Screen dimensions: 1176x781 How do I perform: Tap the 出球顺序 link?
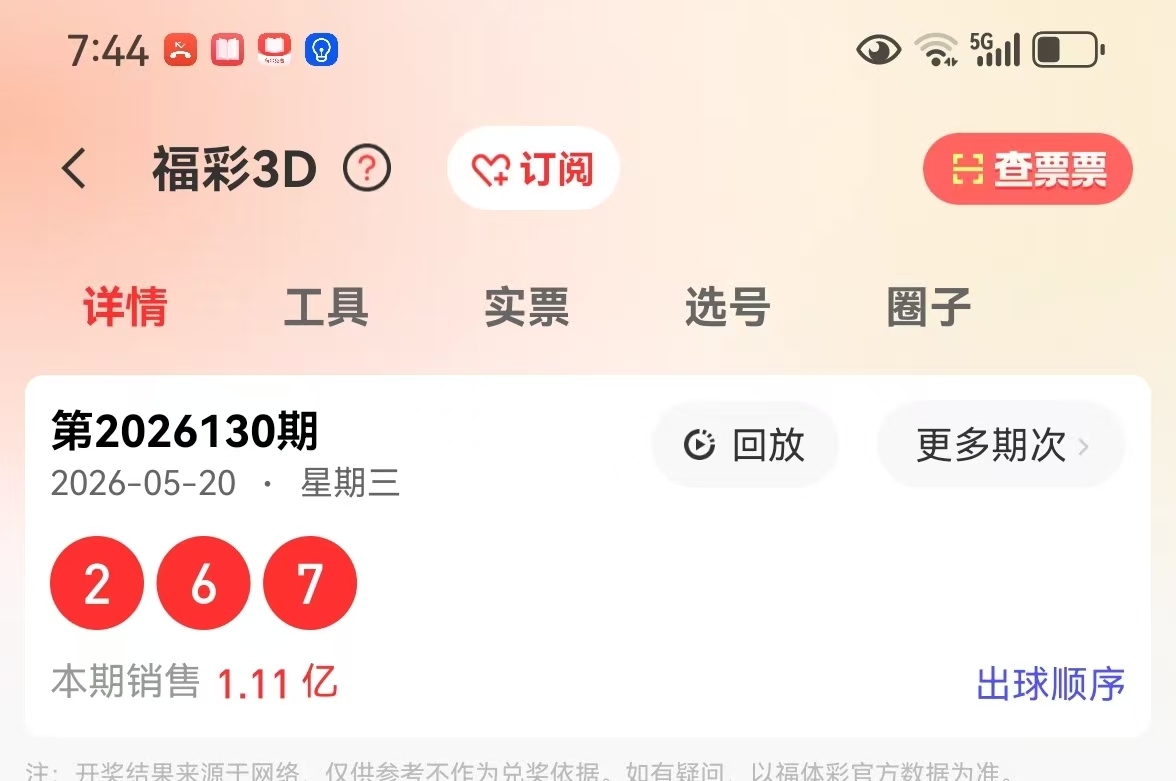pos(1051,683)
